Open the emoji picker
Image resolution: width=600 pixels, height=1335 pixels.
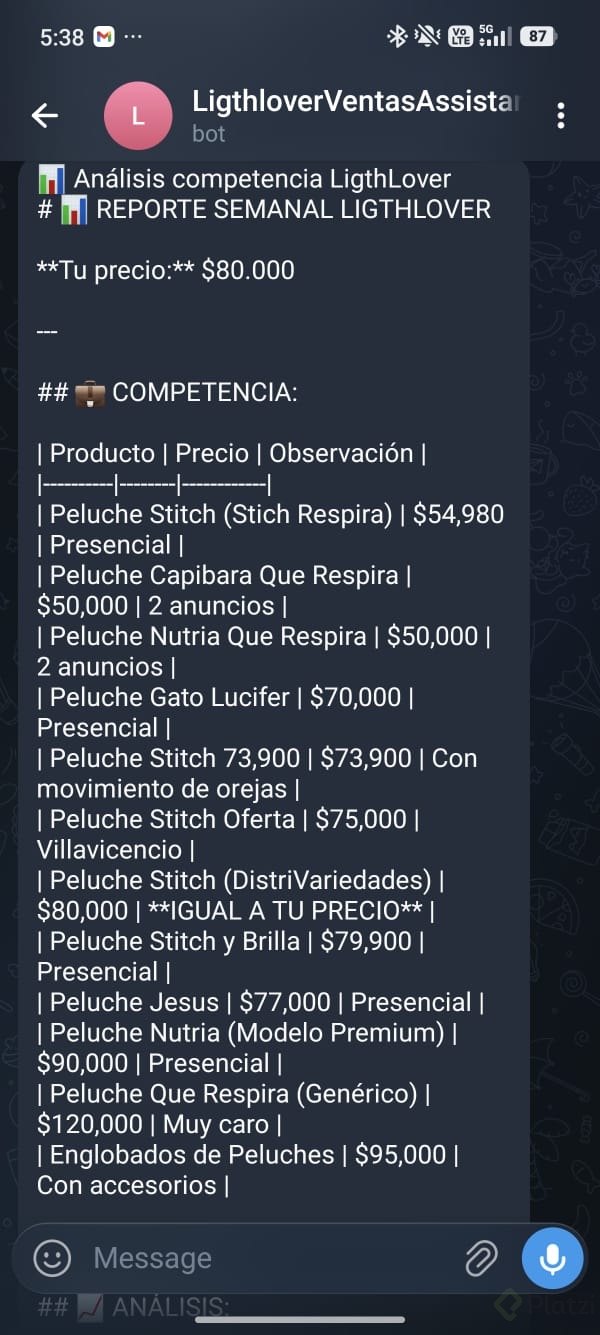[52, 1257]
